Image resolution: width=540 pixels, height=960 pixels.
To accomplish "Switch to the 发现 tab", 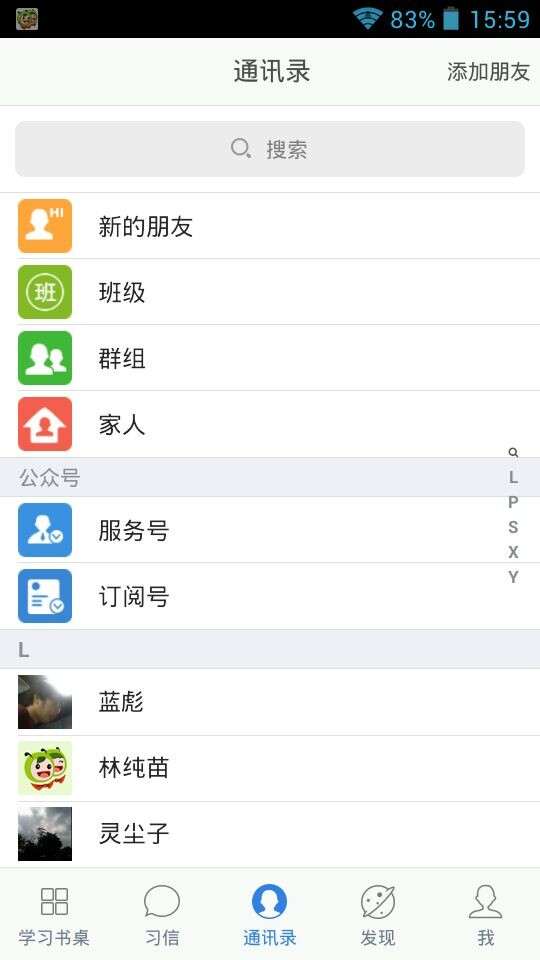I will point(378,915).
